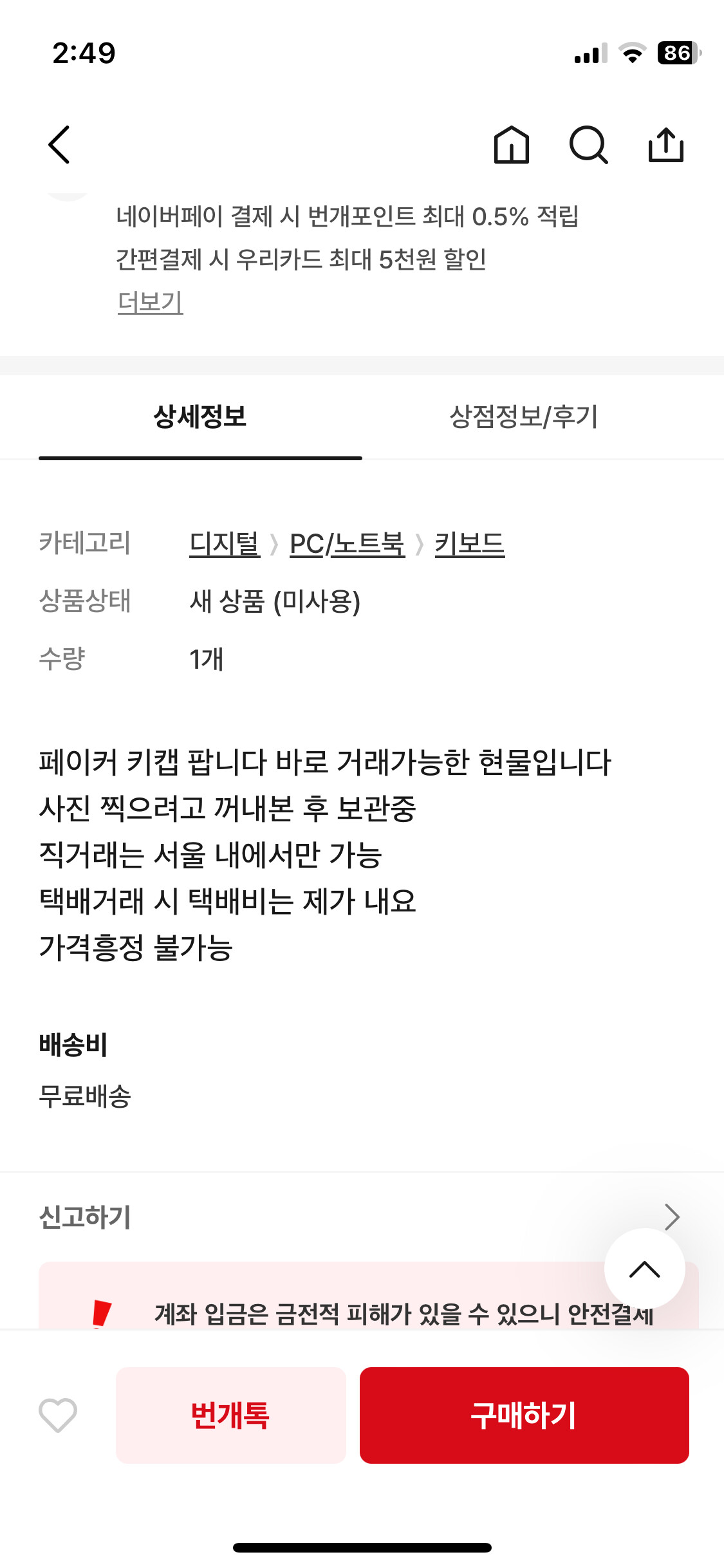The width and height of the screenshot is (724, 1568).
Task: Open the 키보드 category link
Action: [x=469, y=545]
